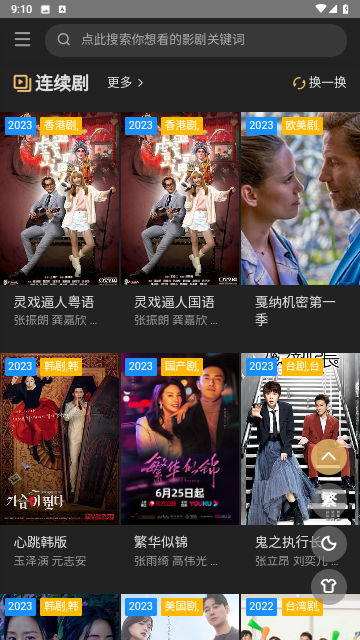Refresh the list with 换一换
The width and height of the screenshot is (360, 640).
click(320, 82)
